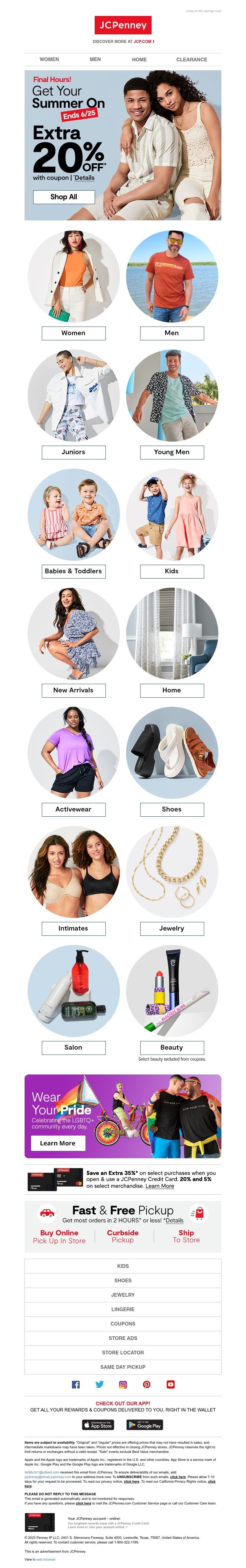
Task: Open the Jewelry category
Action: coord(172,928)
